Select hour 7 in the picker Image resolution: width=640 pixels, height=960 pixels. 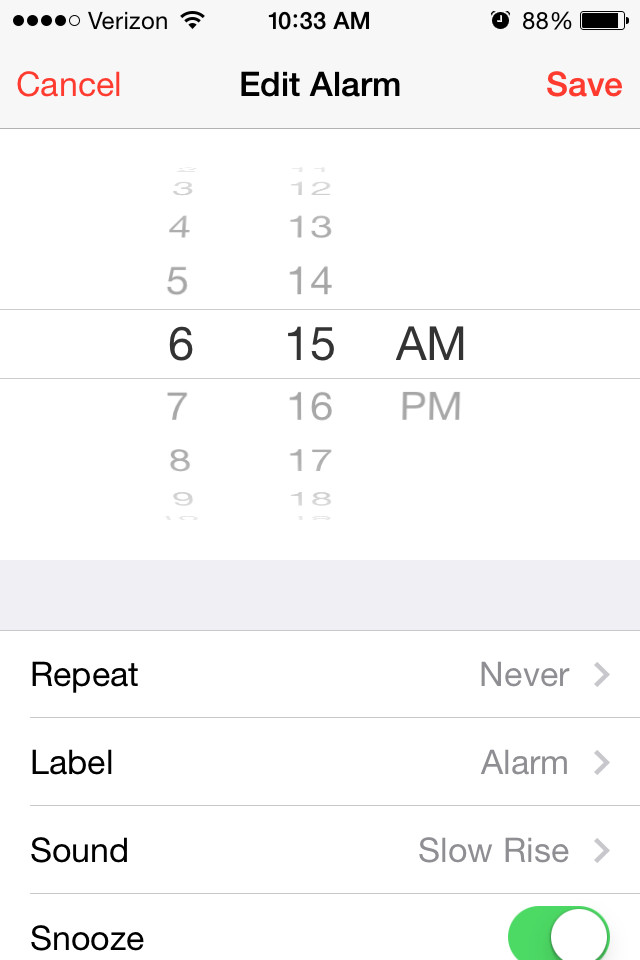point(178,407)
